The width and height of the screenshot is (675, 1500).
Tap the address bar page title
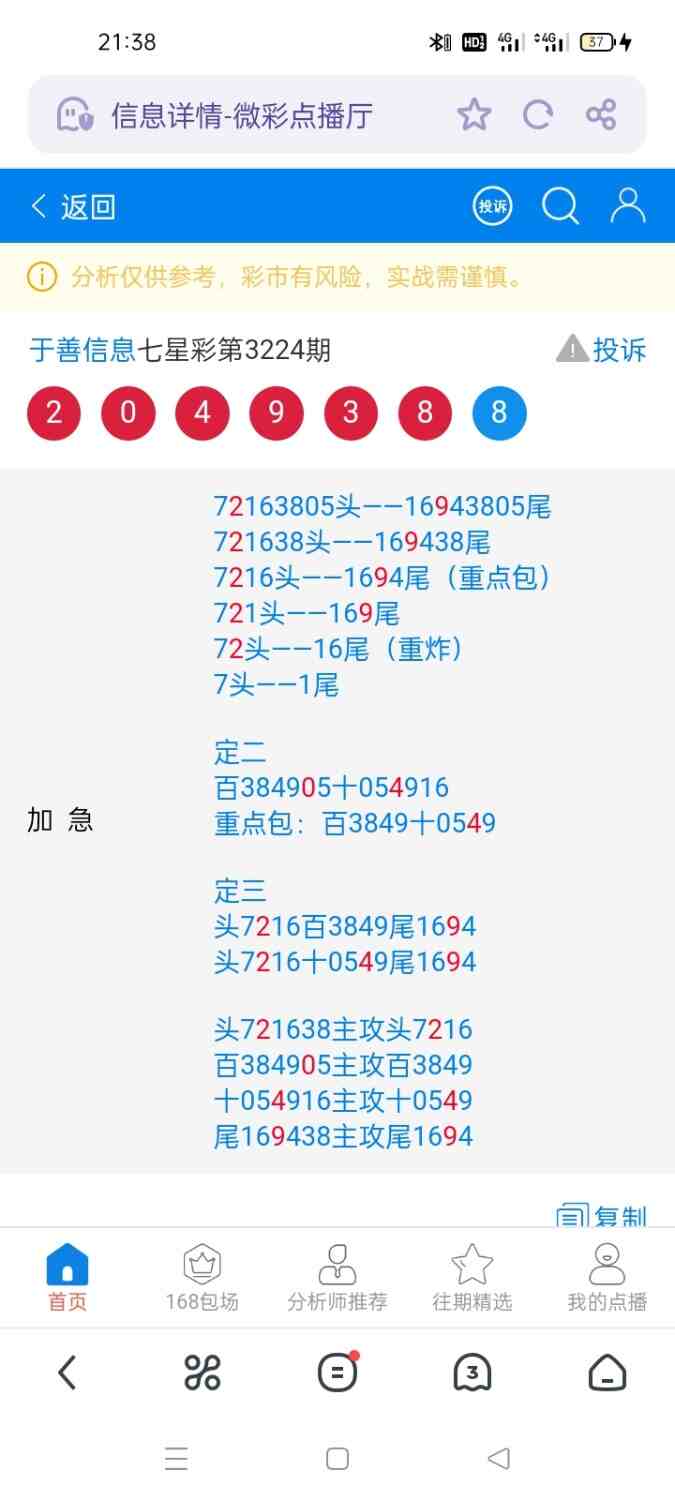click(242, 116)
